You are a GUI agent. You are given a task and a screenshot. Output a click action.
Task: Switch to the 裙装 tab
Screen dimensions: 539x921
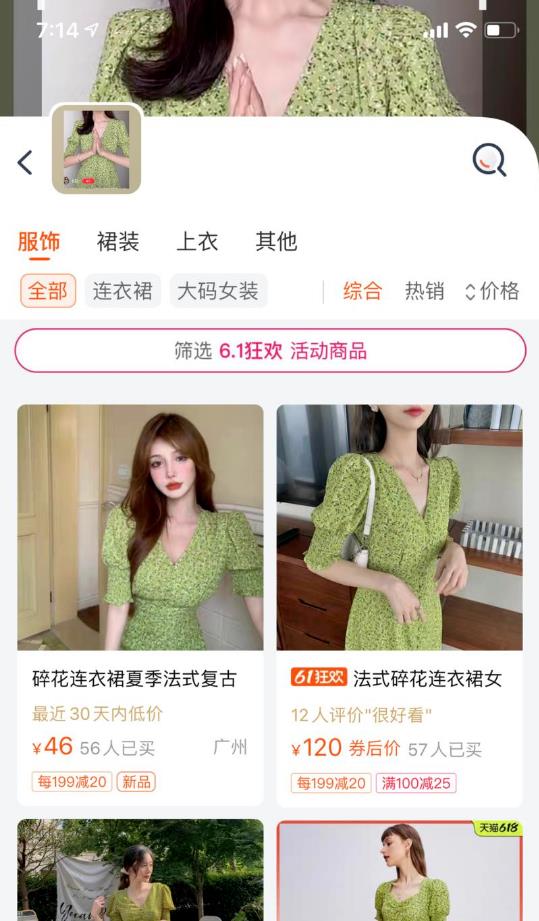[x=118, y=241]
